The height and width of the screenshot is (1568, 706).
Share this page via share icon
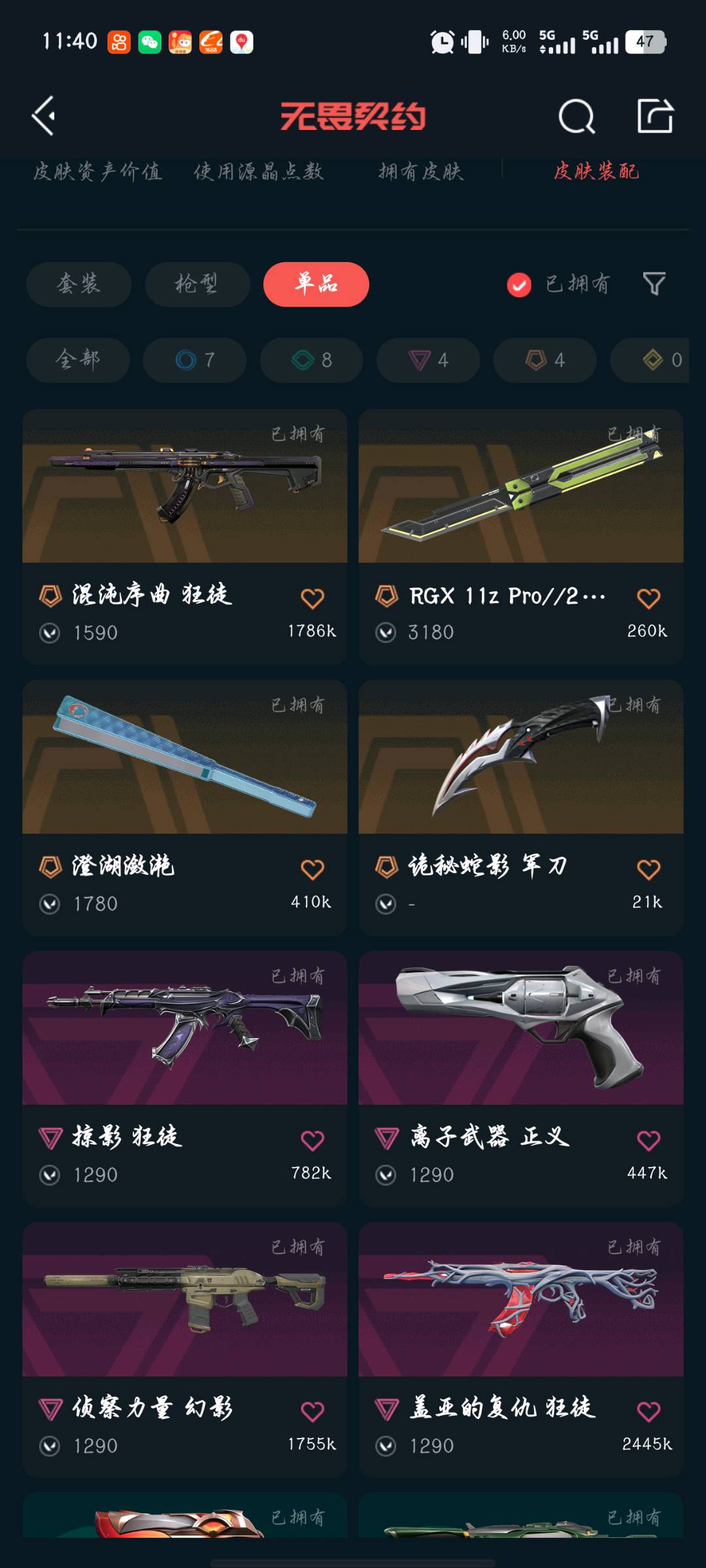655,116
